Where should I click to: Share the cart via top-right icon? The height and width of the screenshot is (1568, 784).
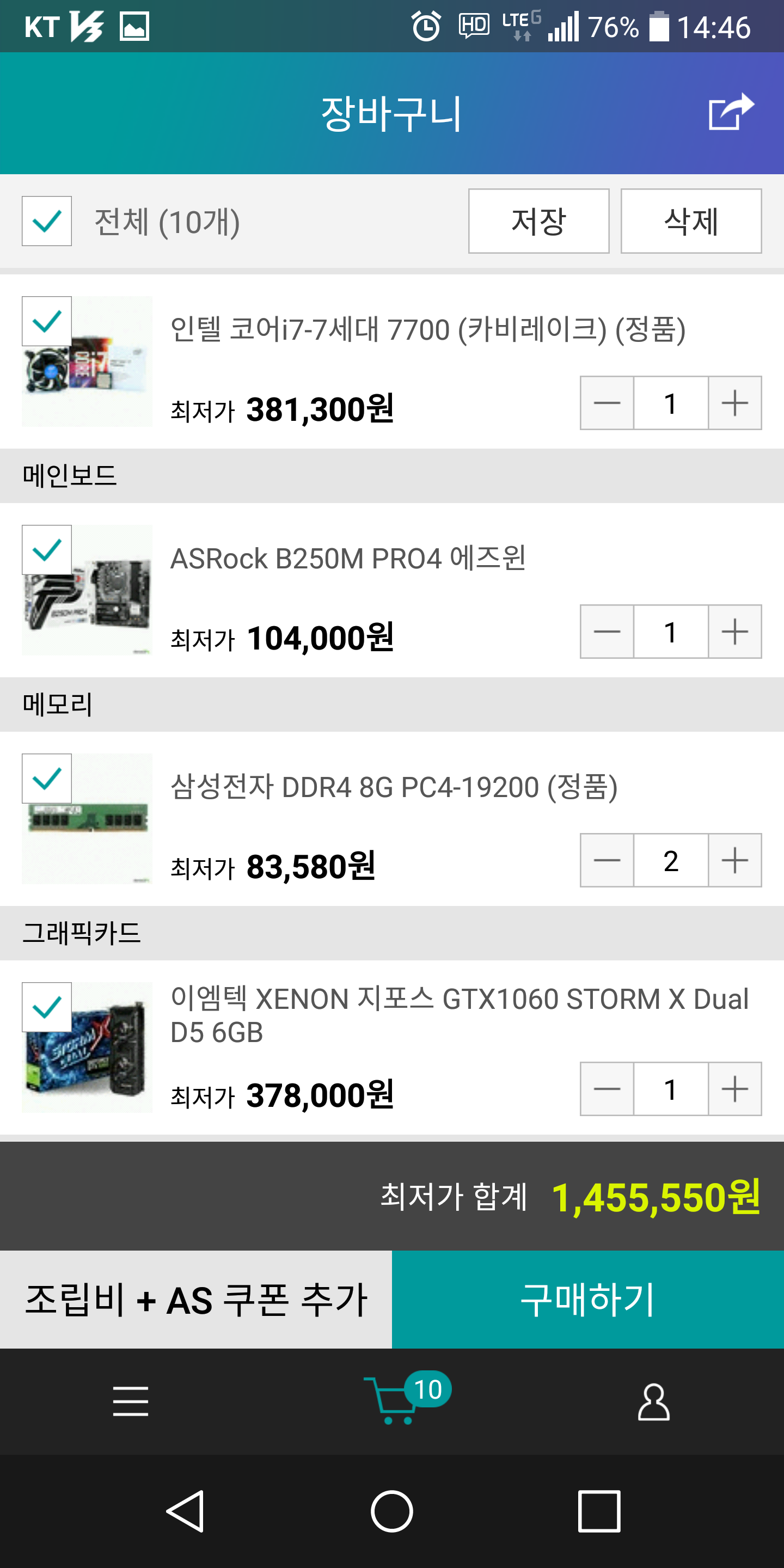click(x=731, y=112)
